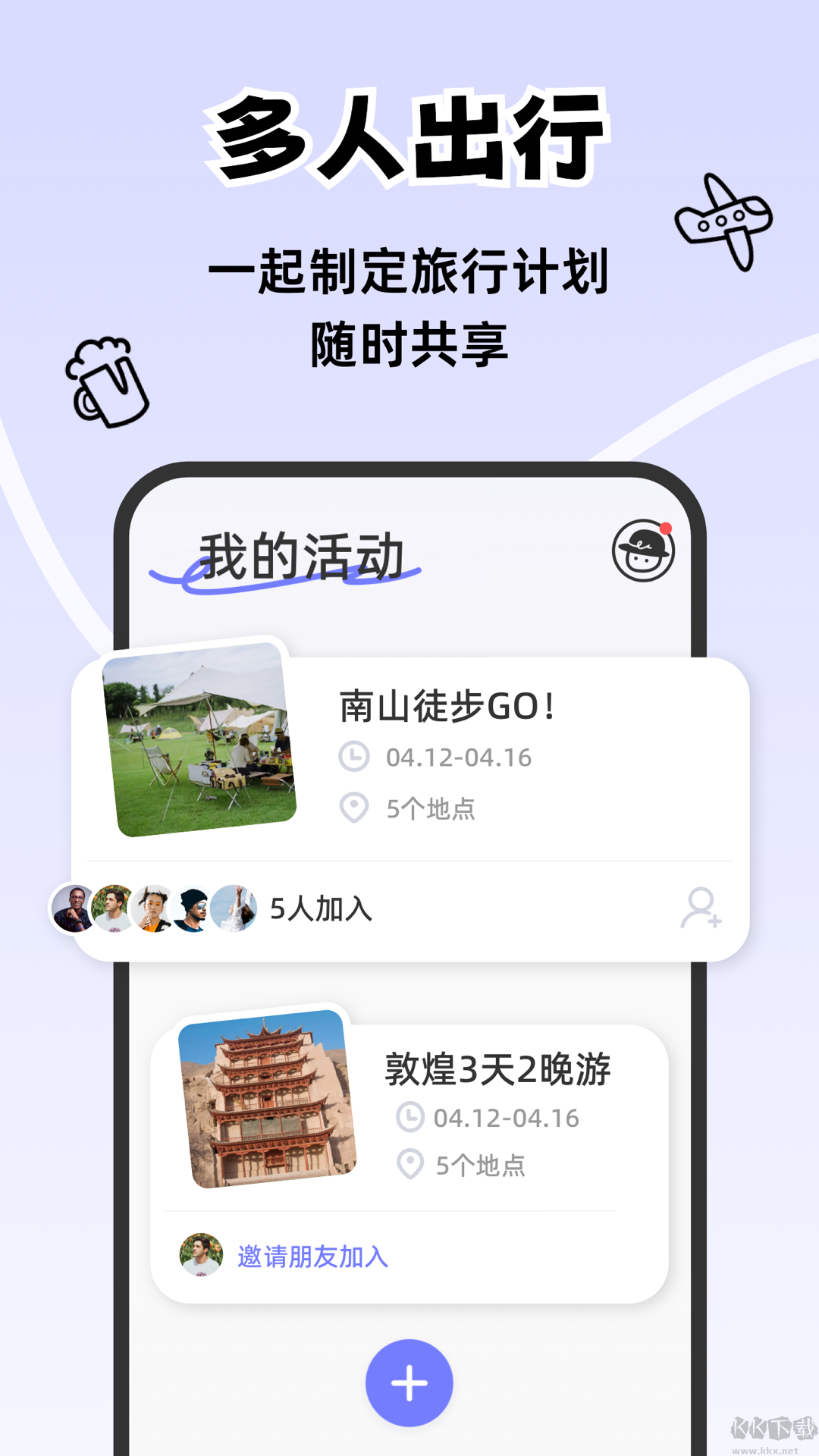Click the clock icon on 敦煌3天2晚游 card

pos(409,1116)
